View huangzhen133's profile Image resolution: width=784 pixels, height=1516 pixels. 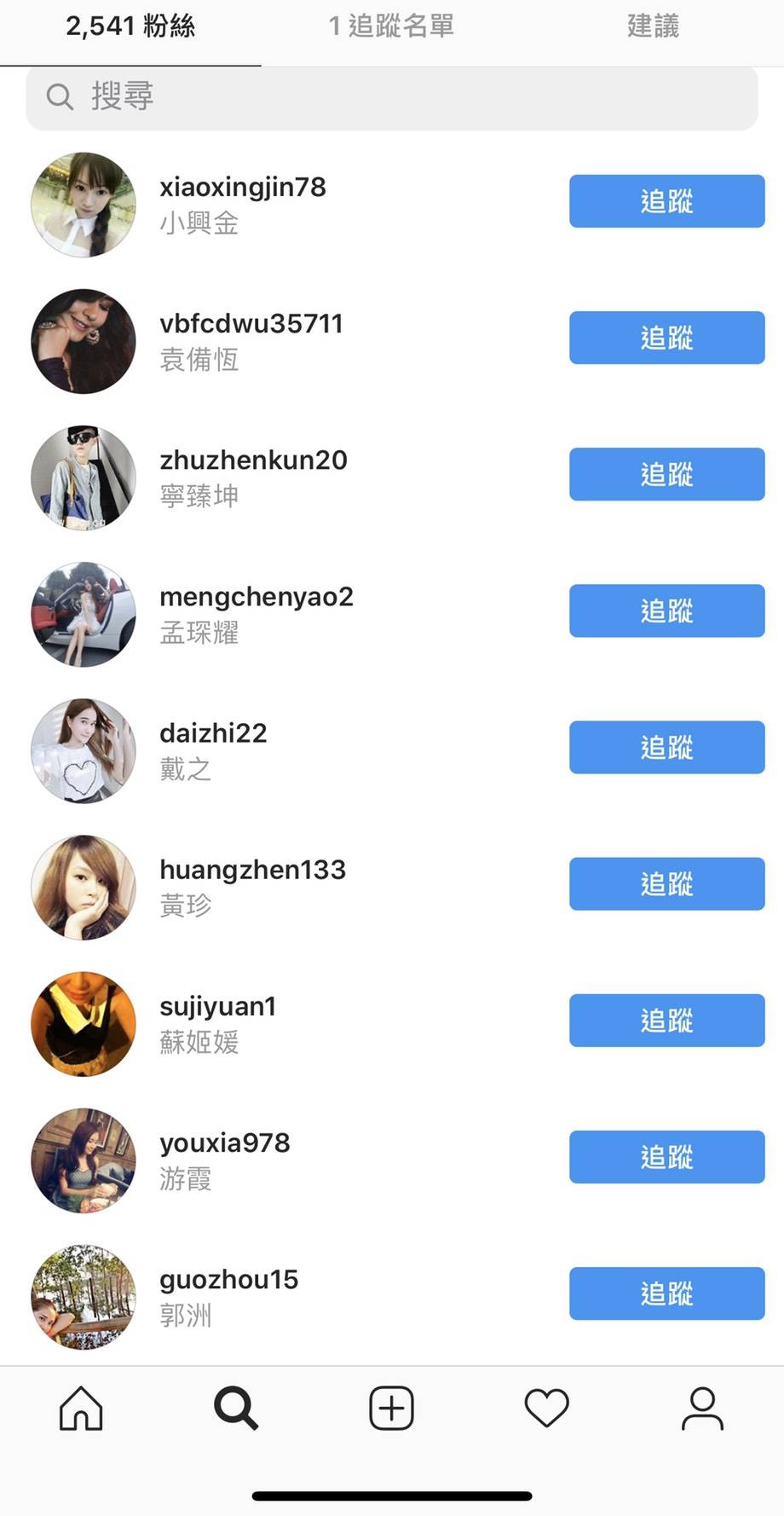(252, 870)
